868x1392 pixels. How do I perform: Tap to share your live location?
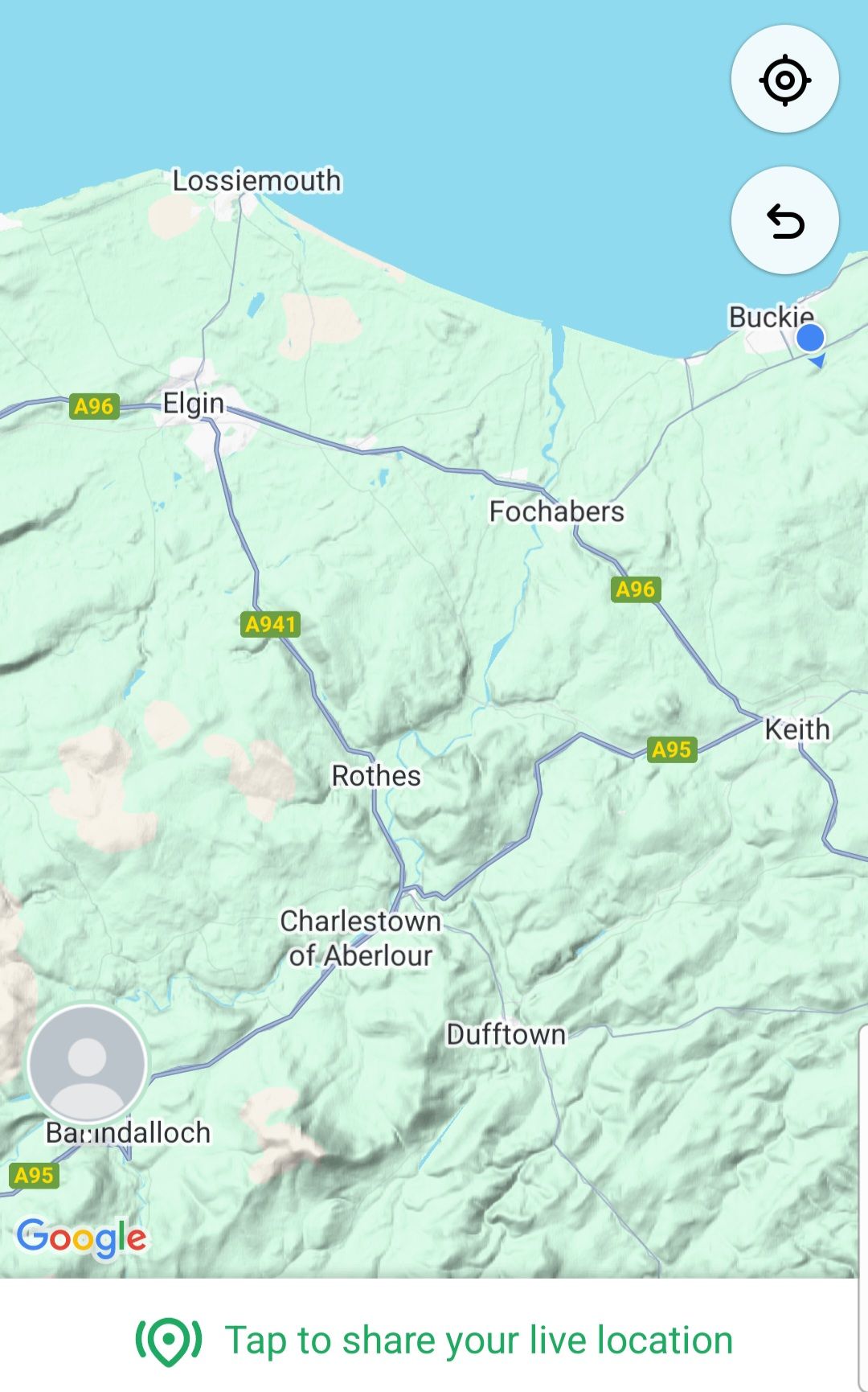434,1341
